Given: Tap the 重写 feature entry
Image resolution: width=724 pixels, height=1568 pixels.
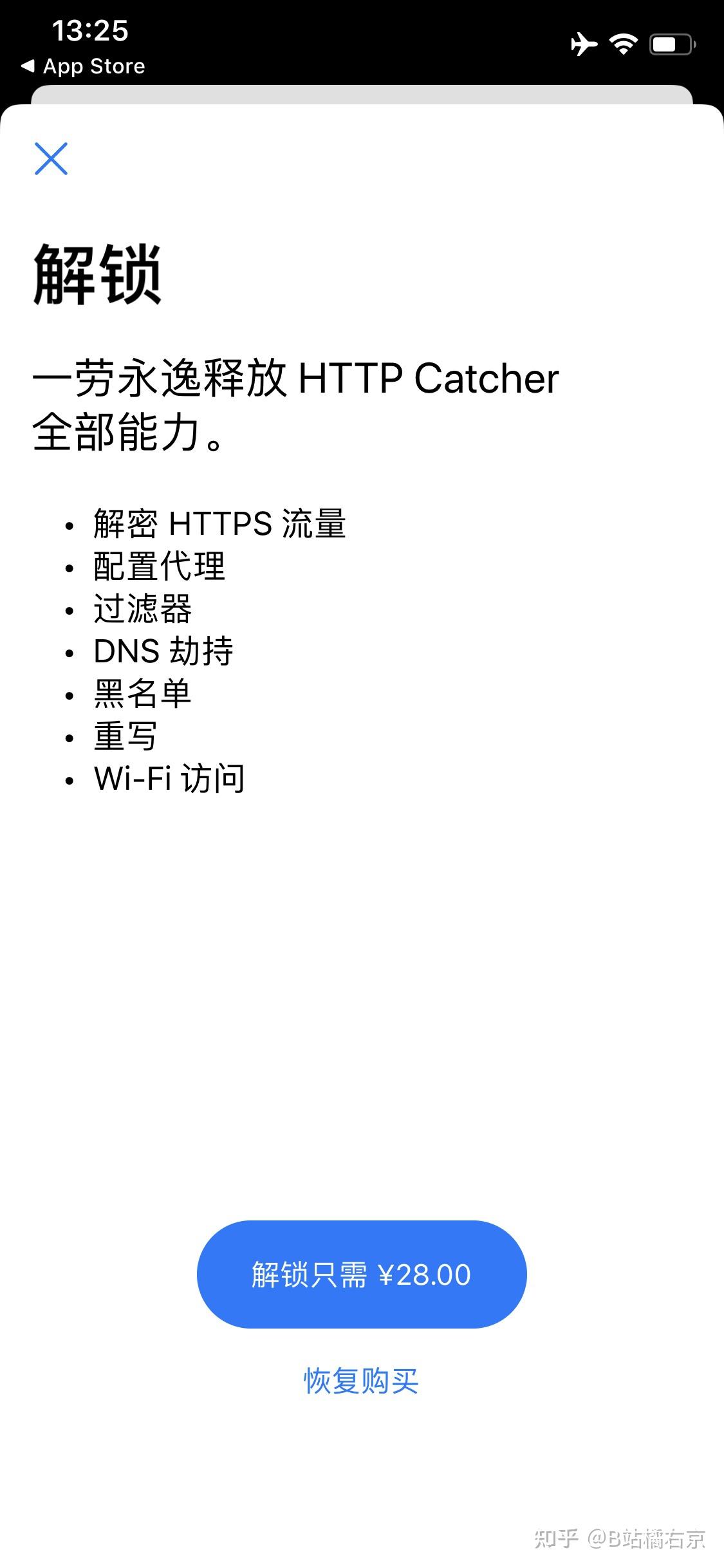Looking at the screenshot, I should point(125,736).
